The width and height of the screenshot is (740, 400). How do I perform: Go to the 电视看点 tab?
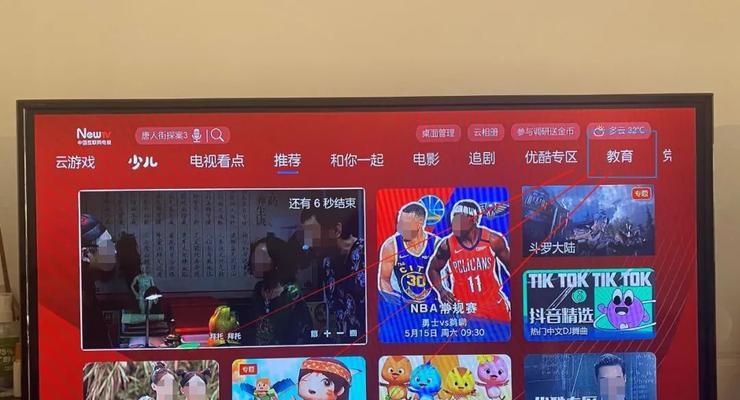pyautogui.click(x=217, y=160)
